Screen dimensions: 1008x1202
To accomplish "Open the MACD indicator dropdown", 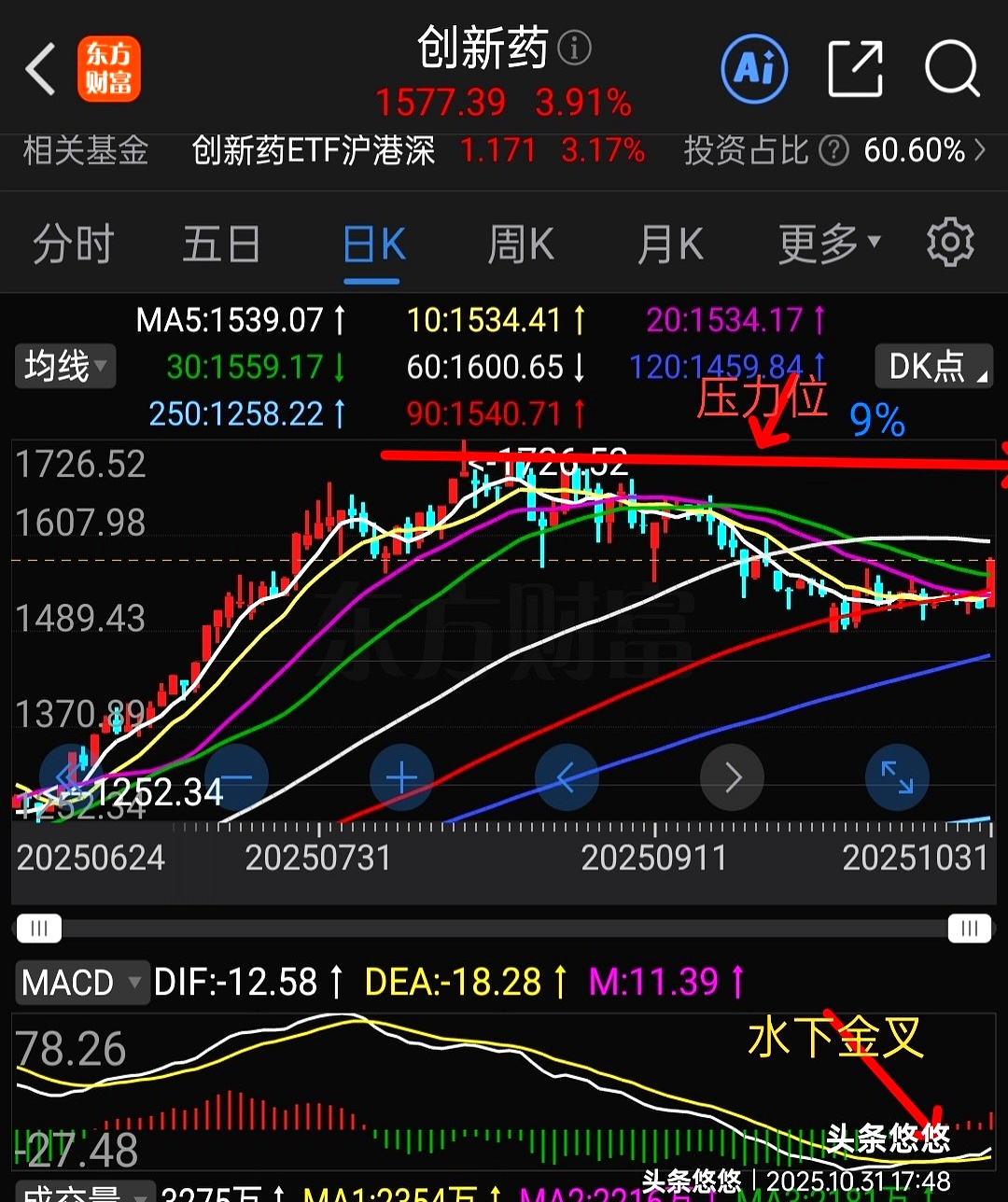I will point(82,982).
